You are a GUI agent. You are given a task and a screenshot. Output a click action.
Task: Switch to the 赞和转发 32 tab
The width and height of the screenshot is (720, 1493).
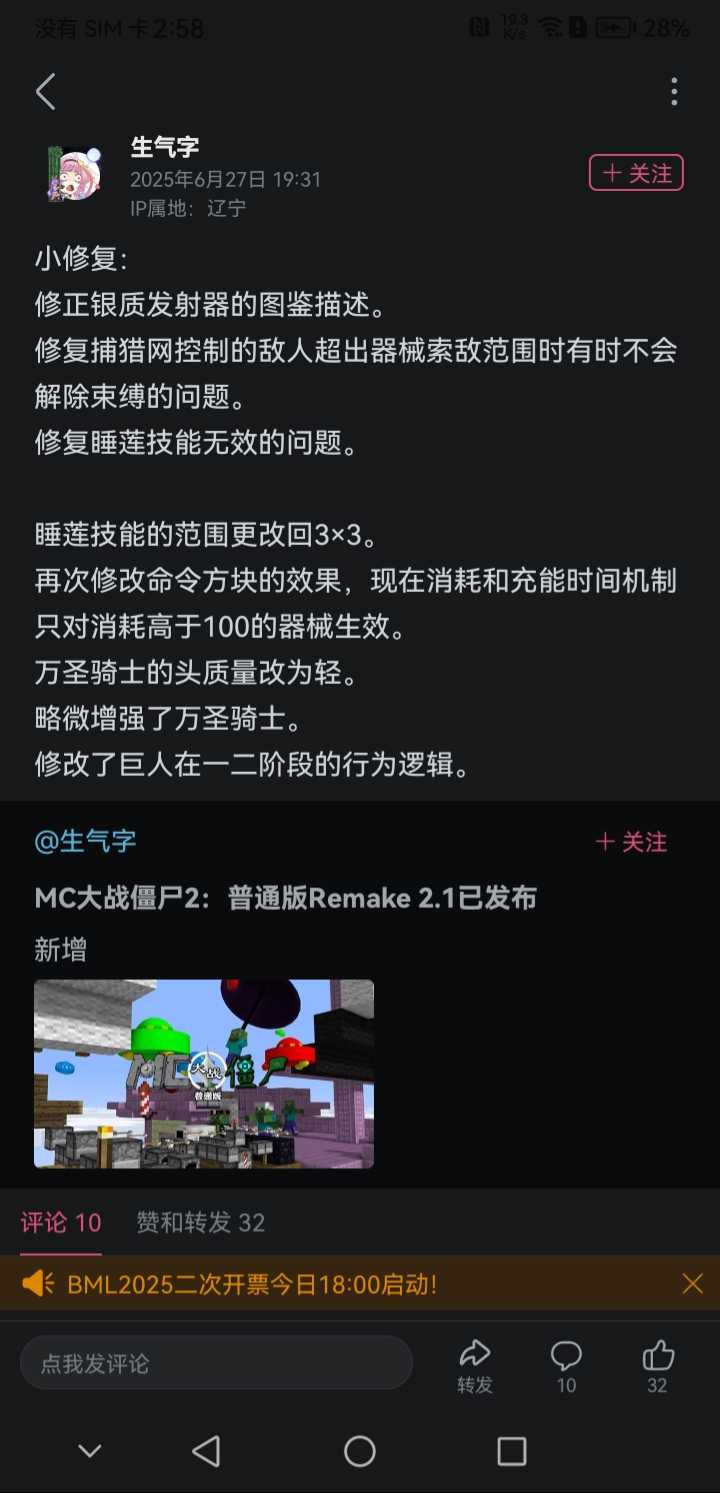201,1222
